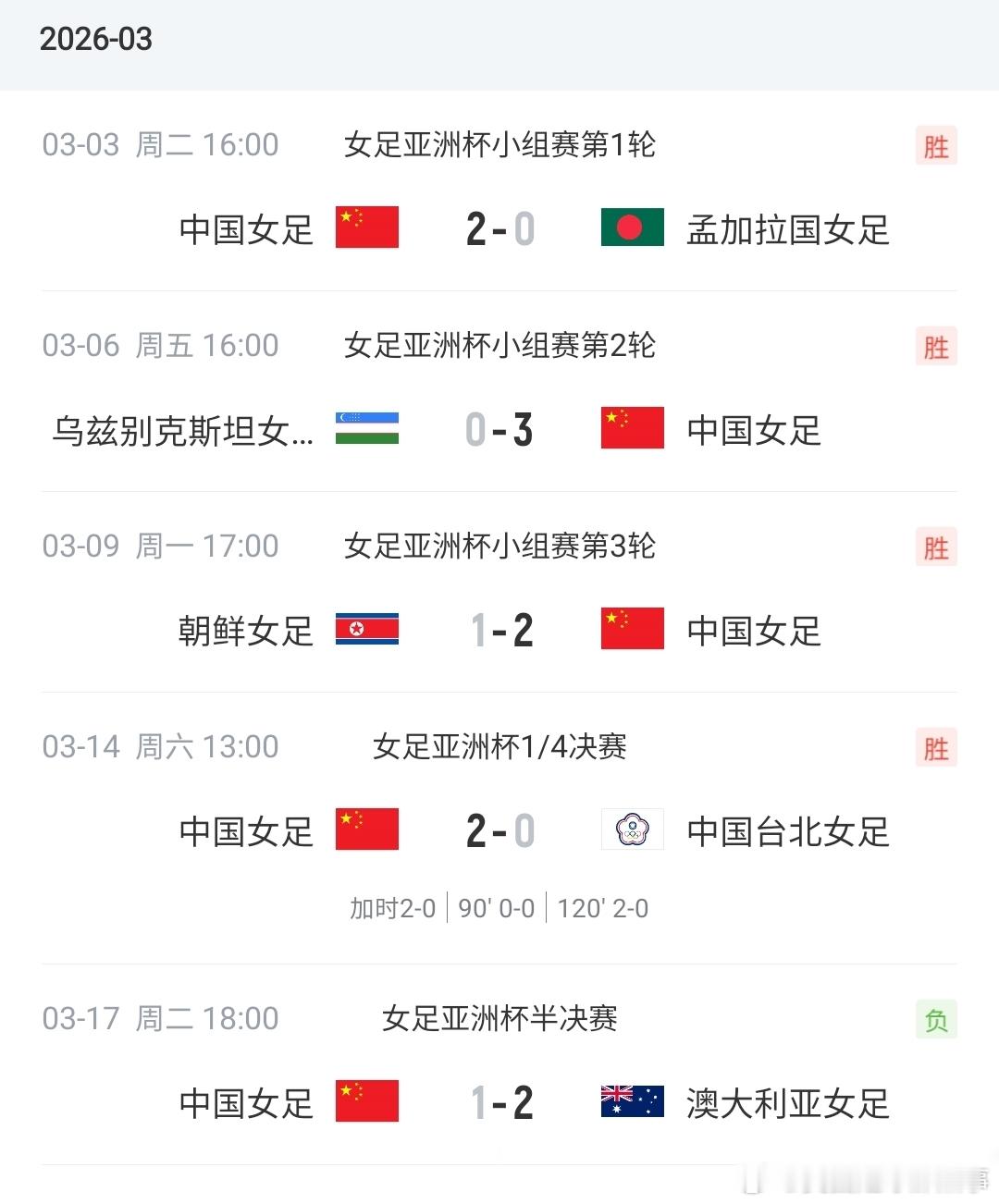The height and width of the screenshot is (1204, 999).
Task: Select the 03-09 周一 17:00 match time
Action: (159, 546)
